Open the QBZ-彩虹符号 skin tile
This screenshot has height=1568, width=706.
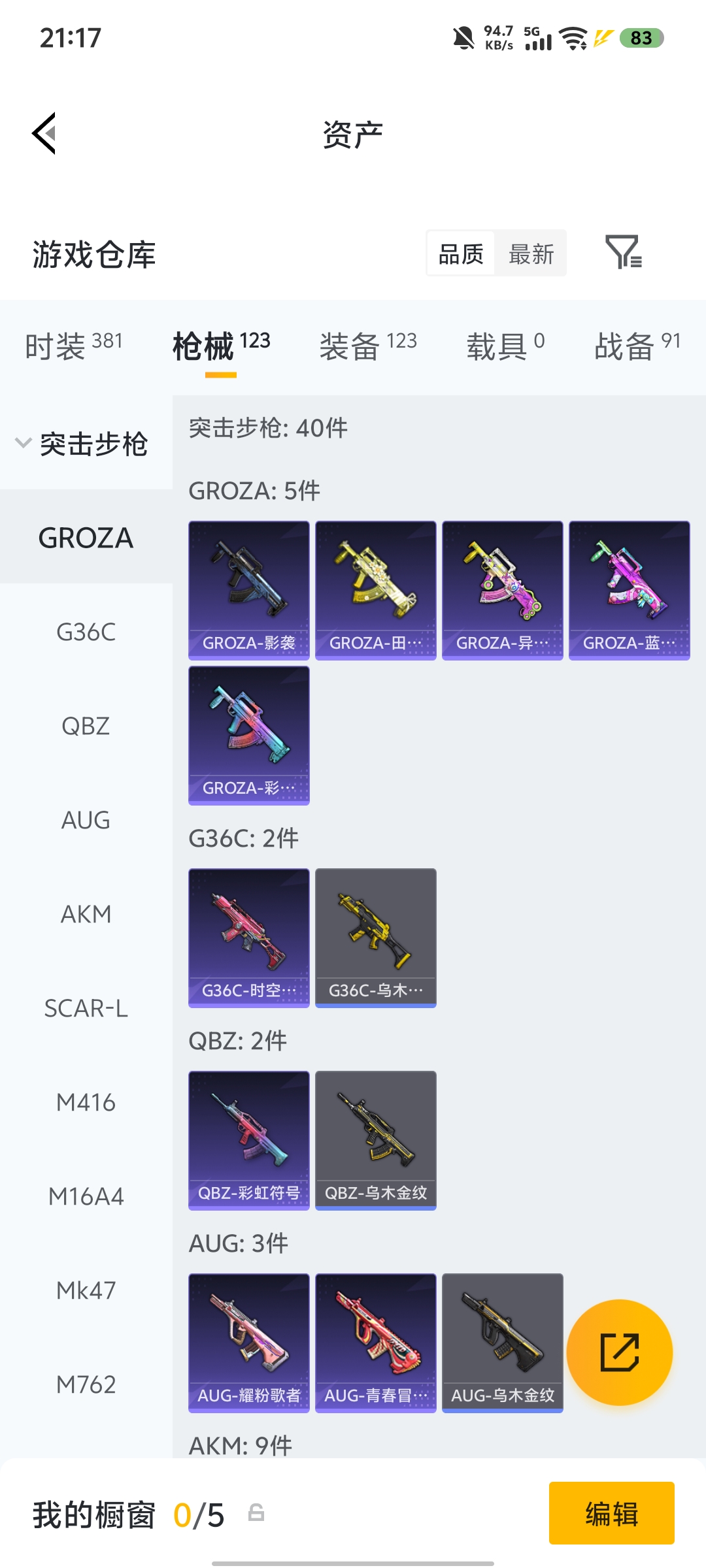[x=248, y=1140]
